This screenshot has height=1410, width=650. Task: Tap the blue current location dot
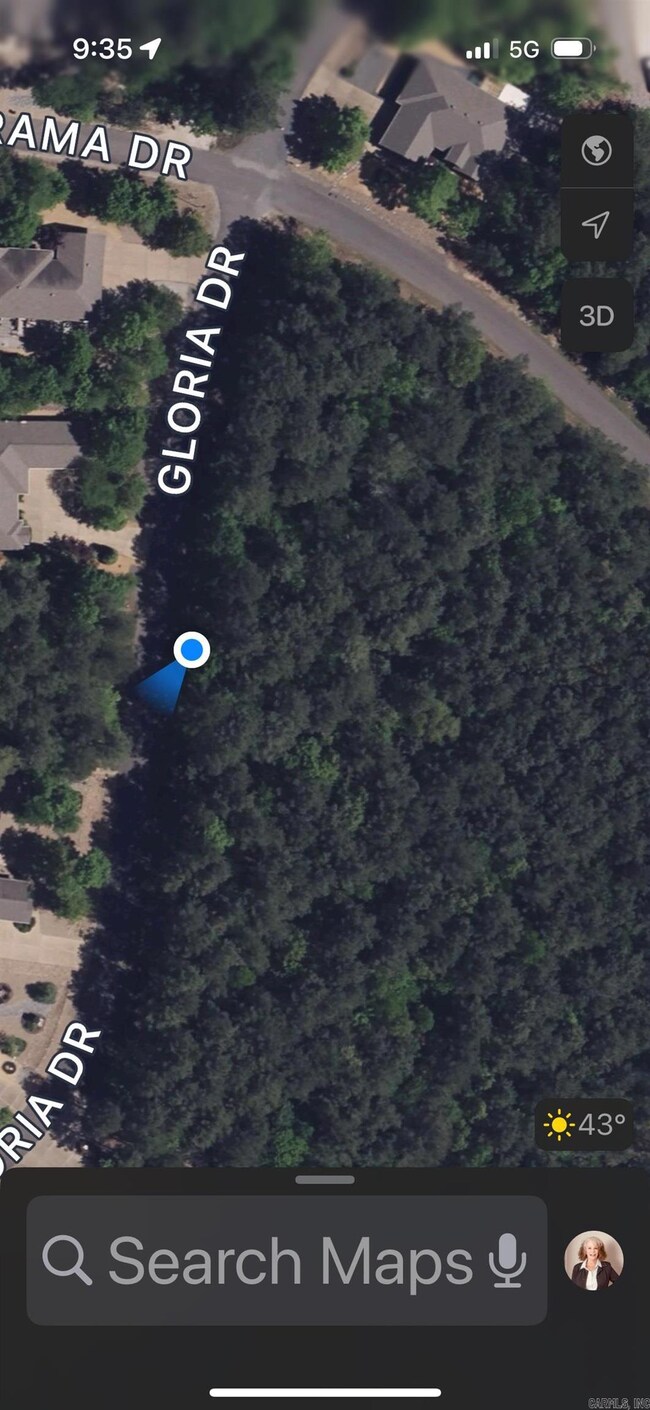tap(191, 650)
